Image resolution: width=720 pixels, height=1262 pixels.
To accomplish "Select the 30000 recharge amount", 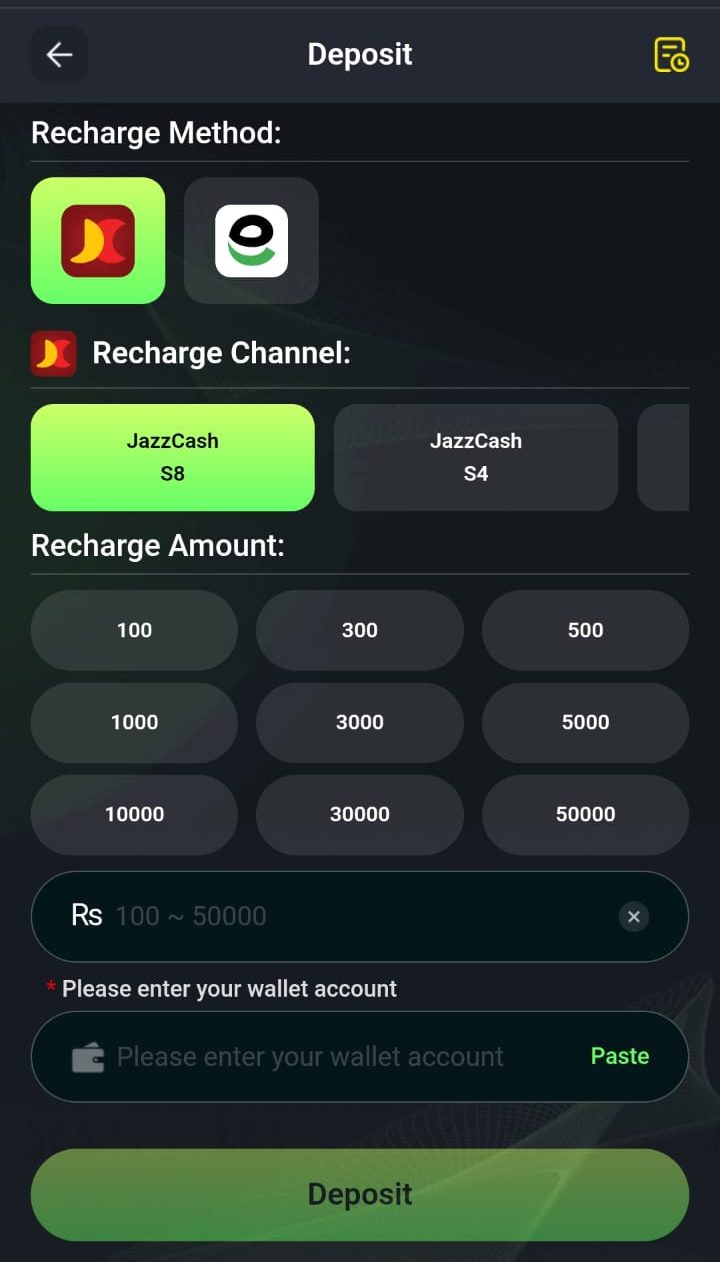I will [x=360, y=814].
